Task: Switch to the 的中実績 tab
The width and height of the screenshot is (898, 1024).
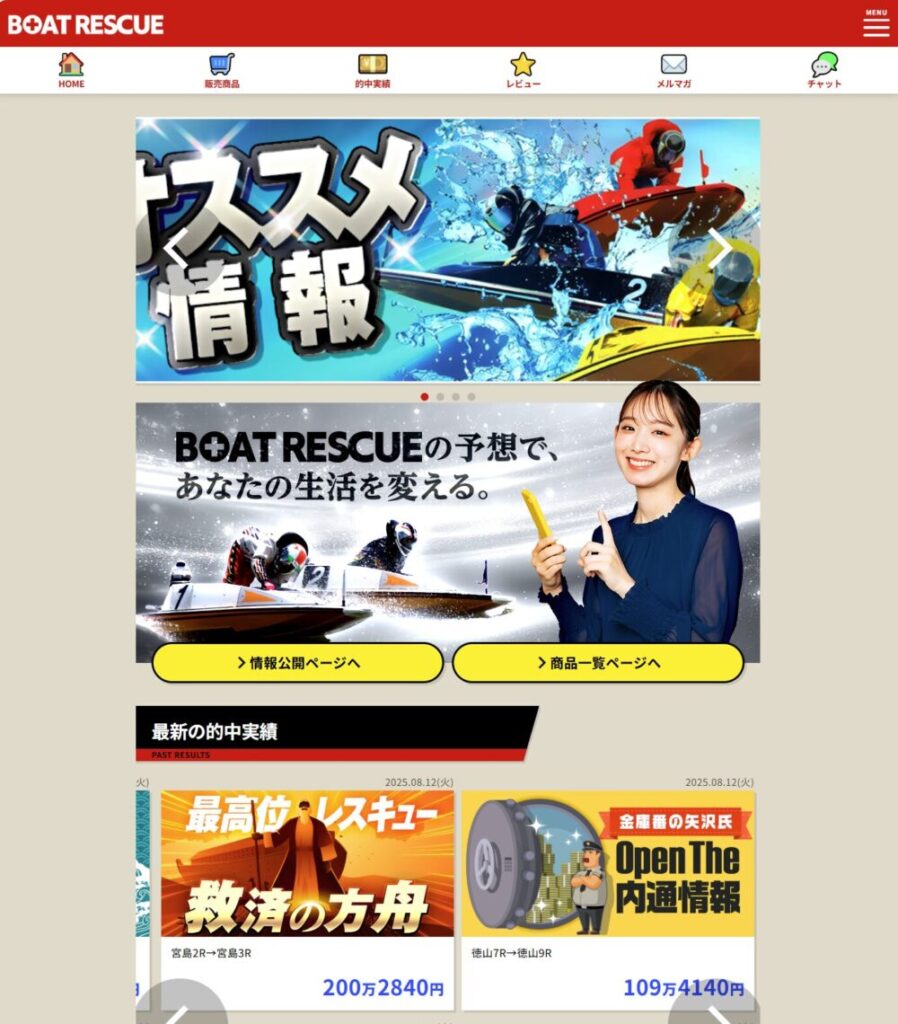Action: coord(373,70)
